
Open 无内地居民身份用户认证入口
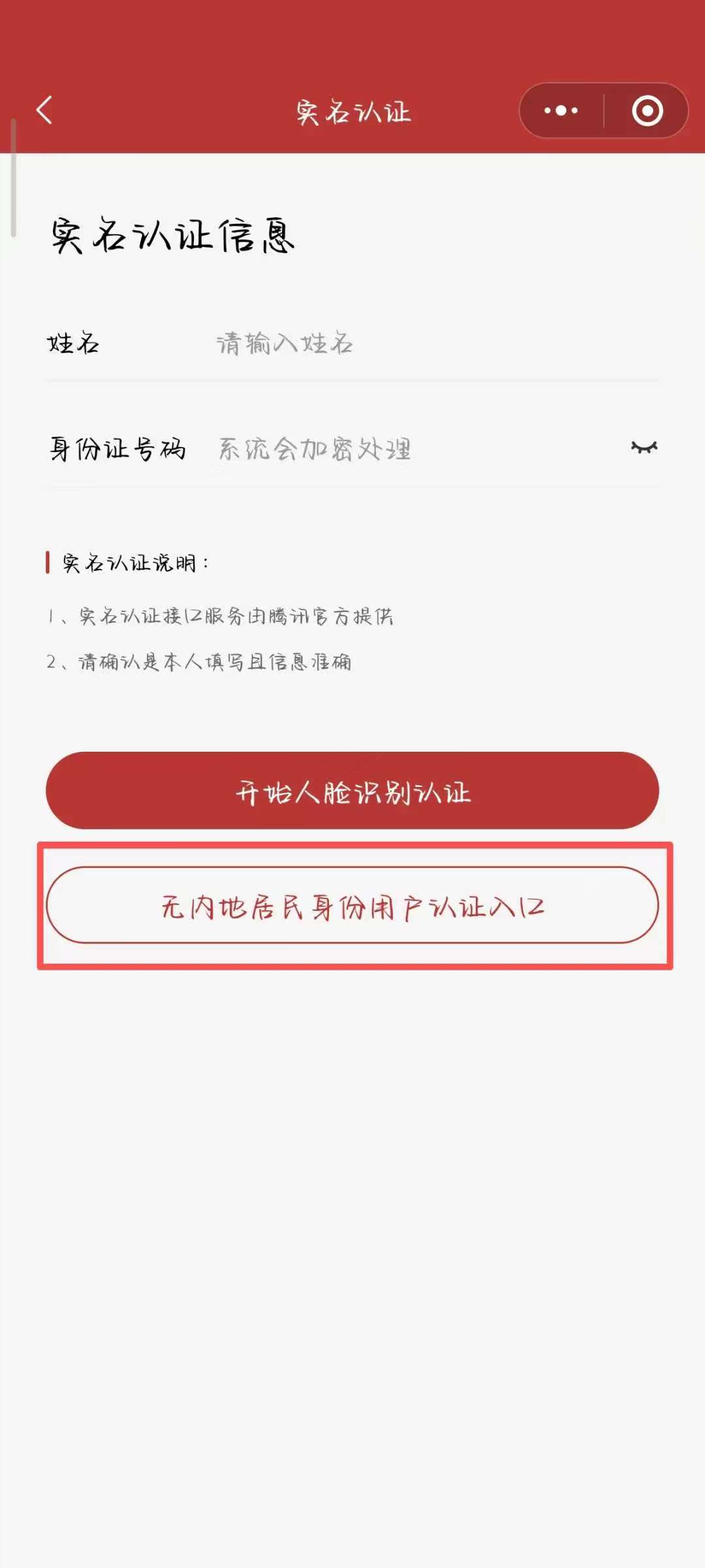[x=352, y=906]
